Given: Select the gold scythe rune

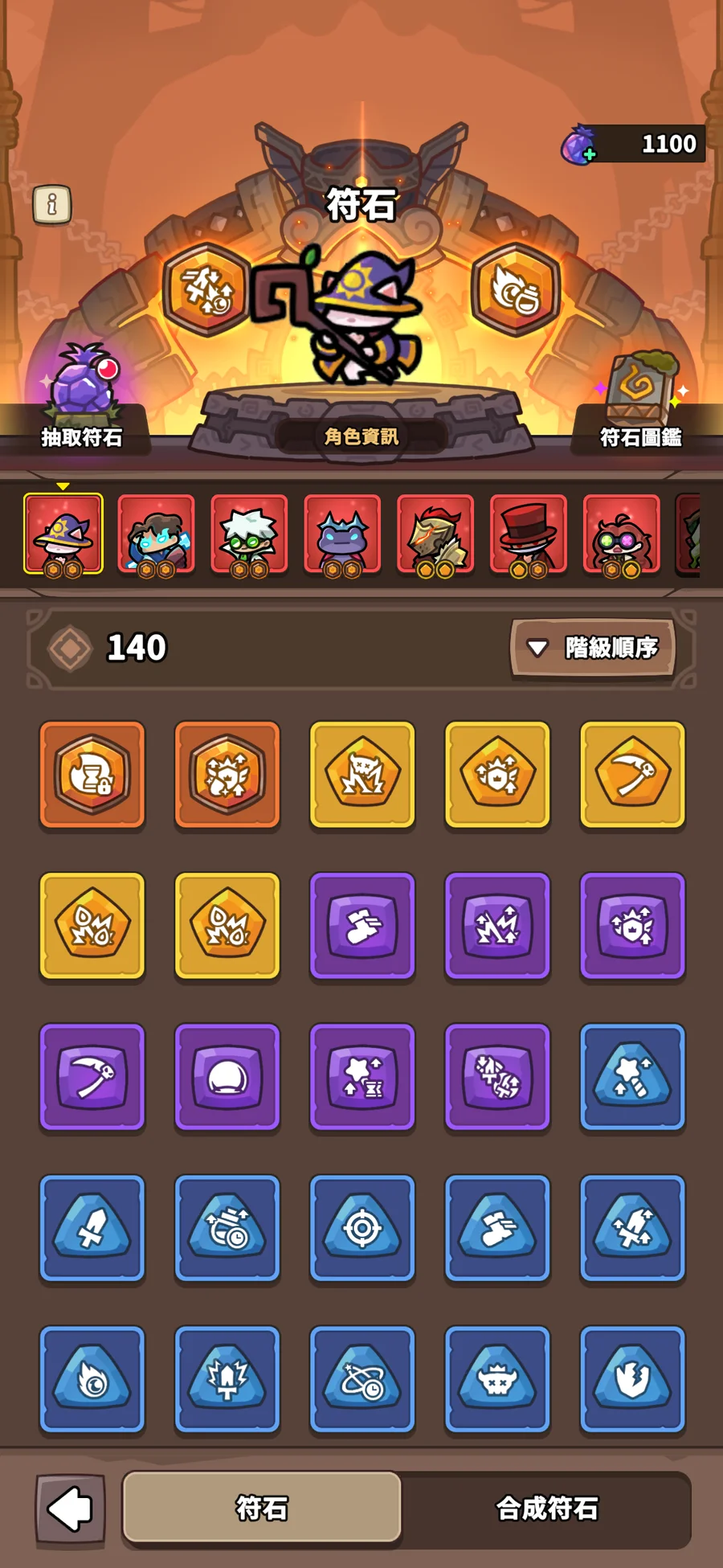Looking at the screenshot, I should [x=632, y=775].
